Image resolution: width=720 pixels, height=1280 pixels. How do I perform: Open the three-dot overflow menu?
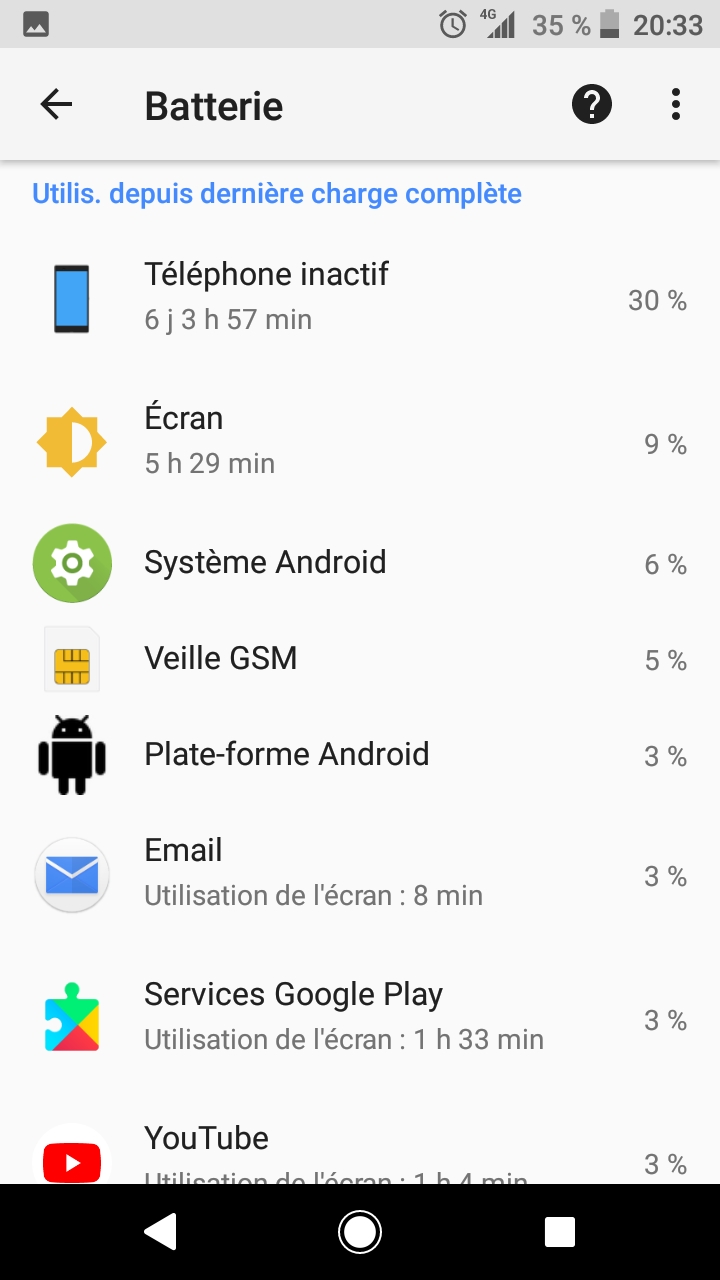(676, 104)
